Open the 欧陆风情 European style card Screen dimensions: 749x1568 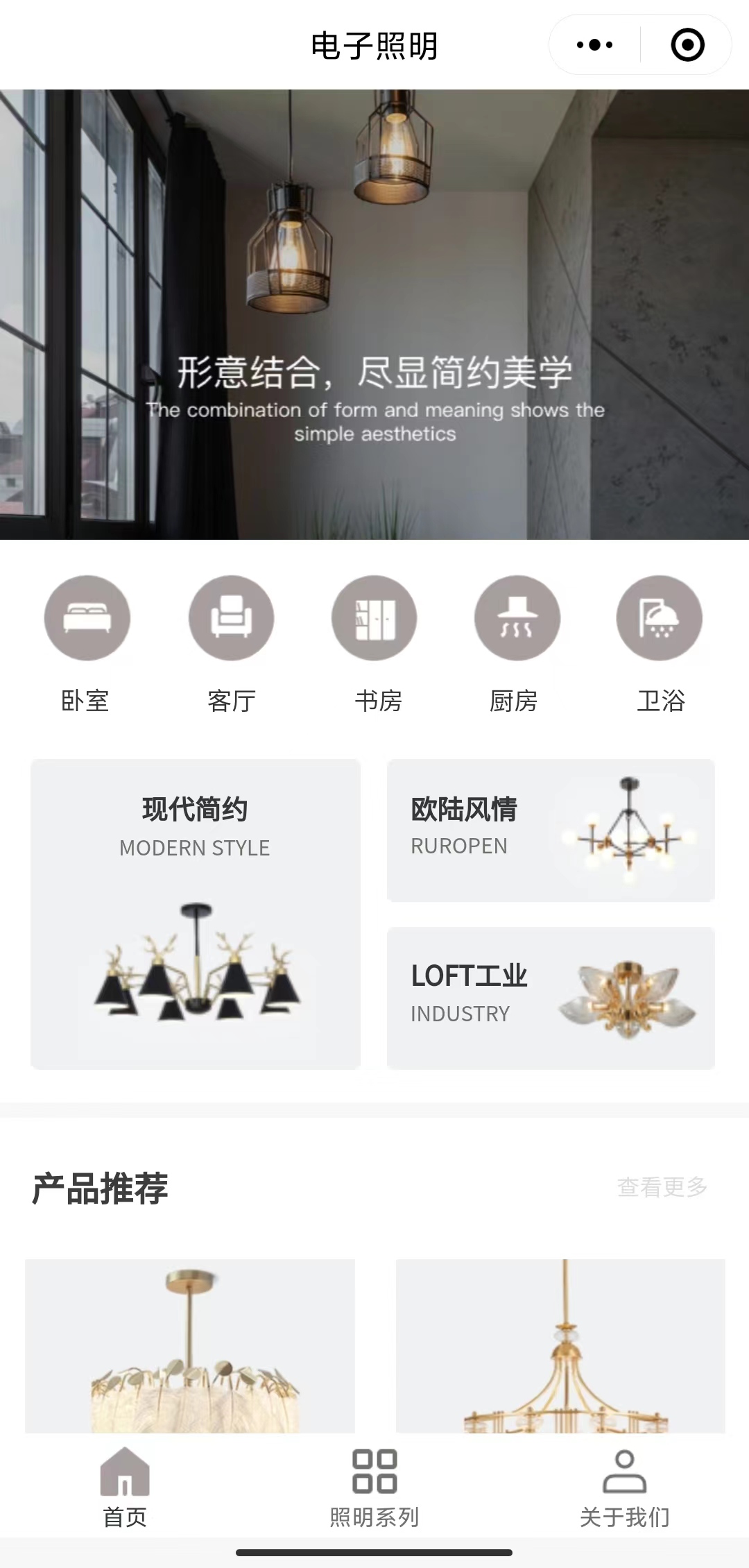[551, 830]
